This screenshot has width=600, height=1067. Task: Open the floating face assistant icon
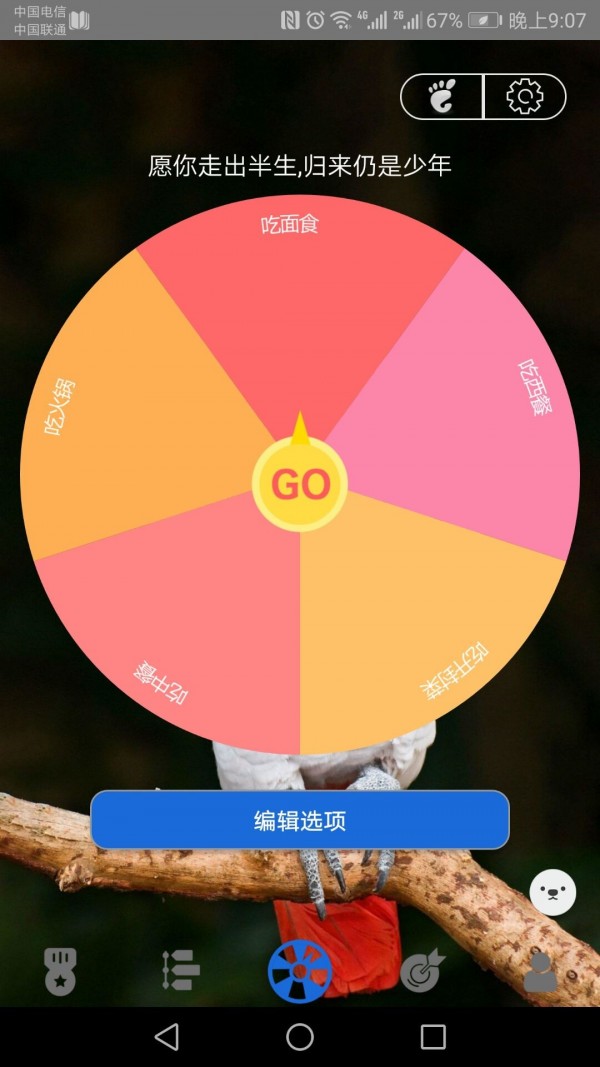pos(553,892)
